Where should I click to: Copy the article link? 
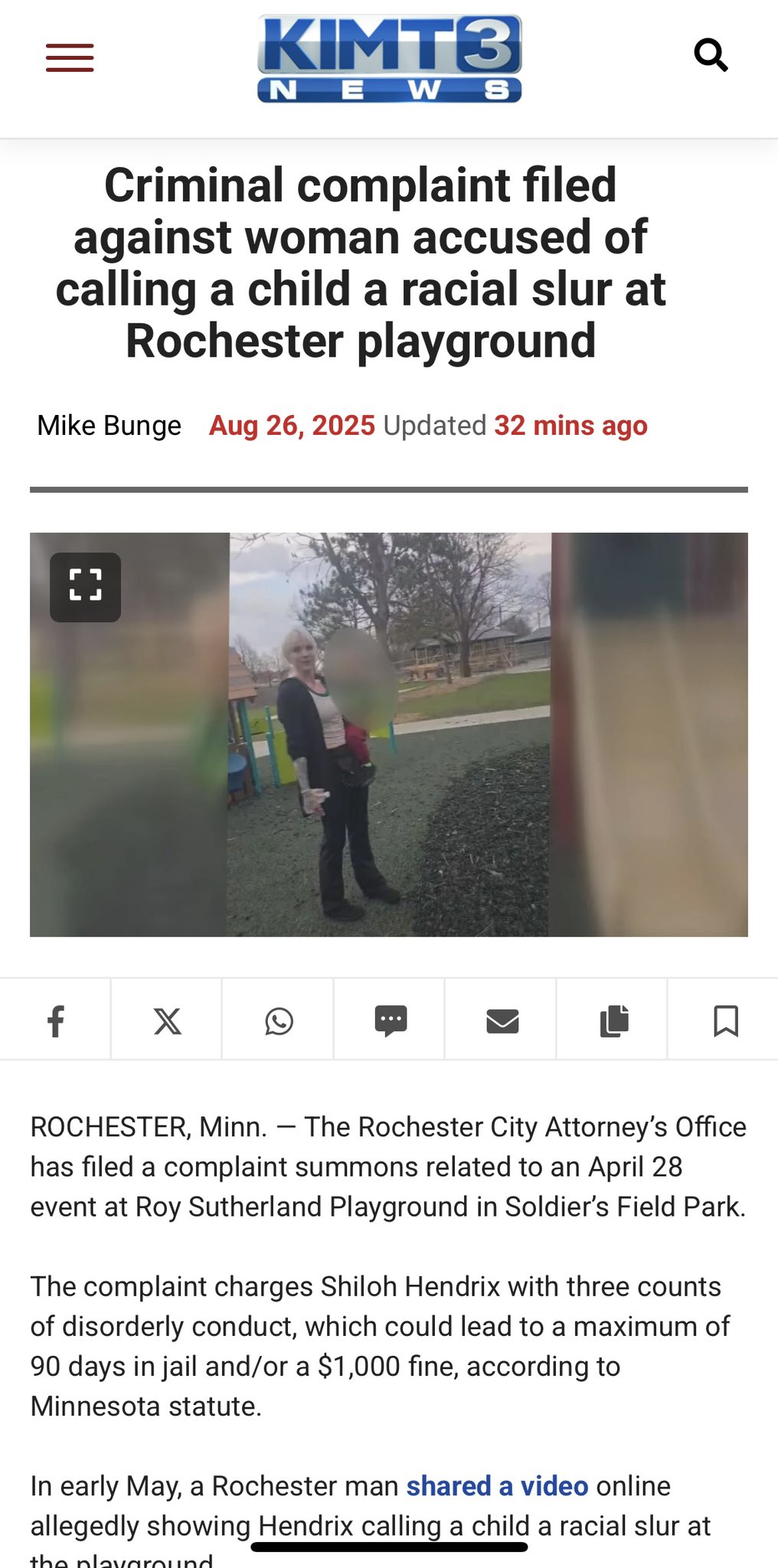613,1021
